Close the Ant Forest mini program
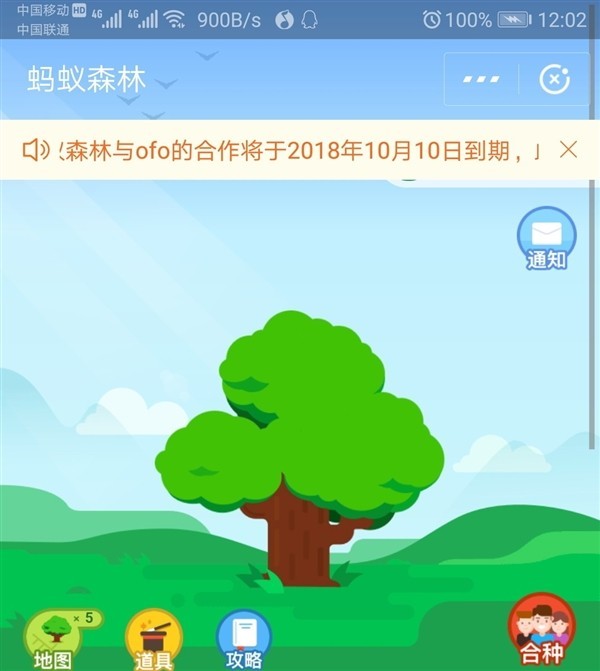The height and width of the screenshot is (671, 600). (554, 79)
